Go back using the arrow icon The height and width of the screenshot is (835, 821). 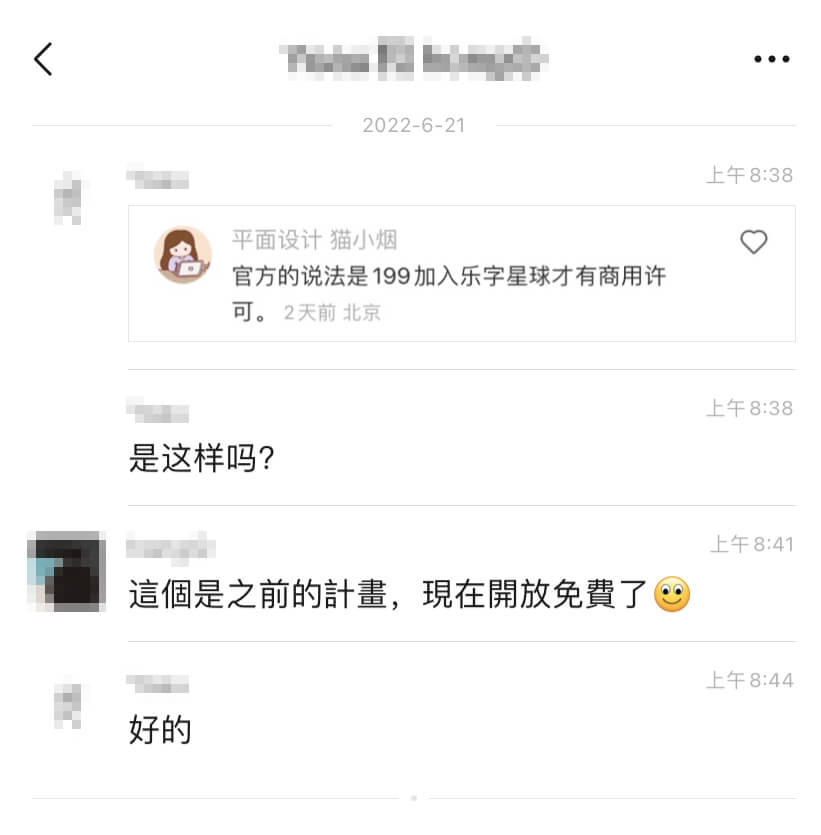(x=43, y=60)
